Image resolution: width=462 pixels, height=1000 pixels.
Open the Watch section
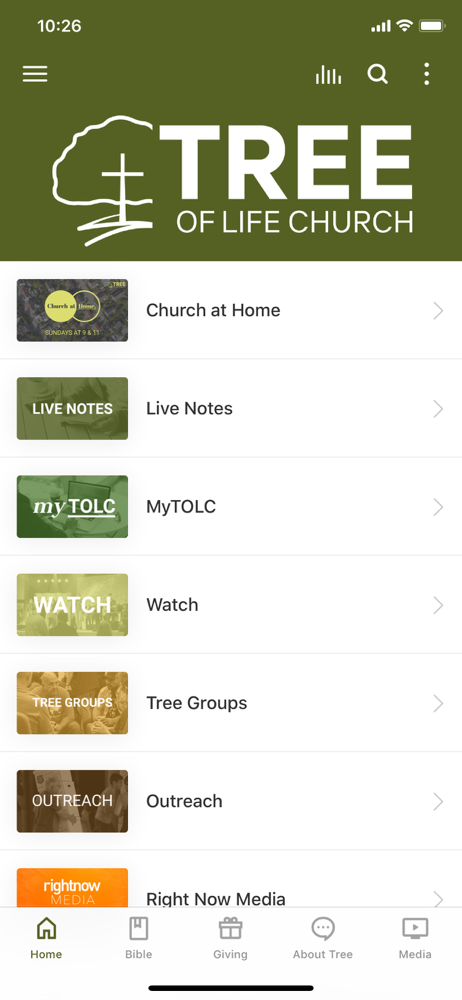[231, 605]
